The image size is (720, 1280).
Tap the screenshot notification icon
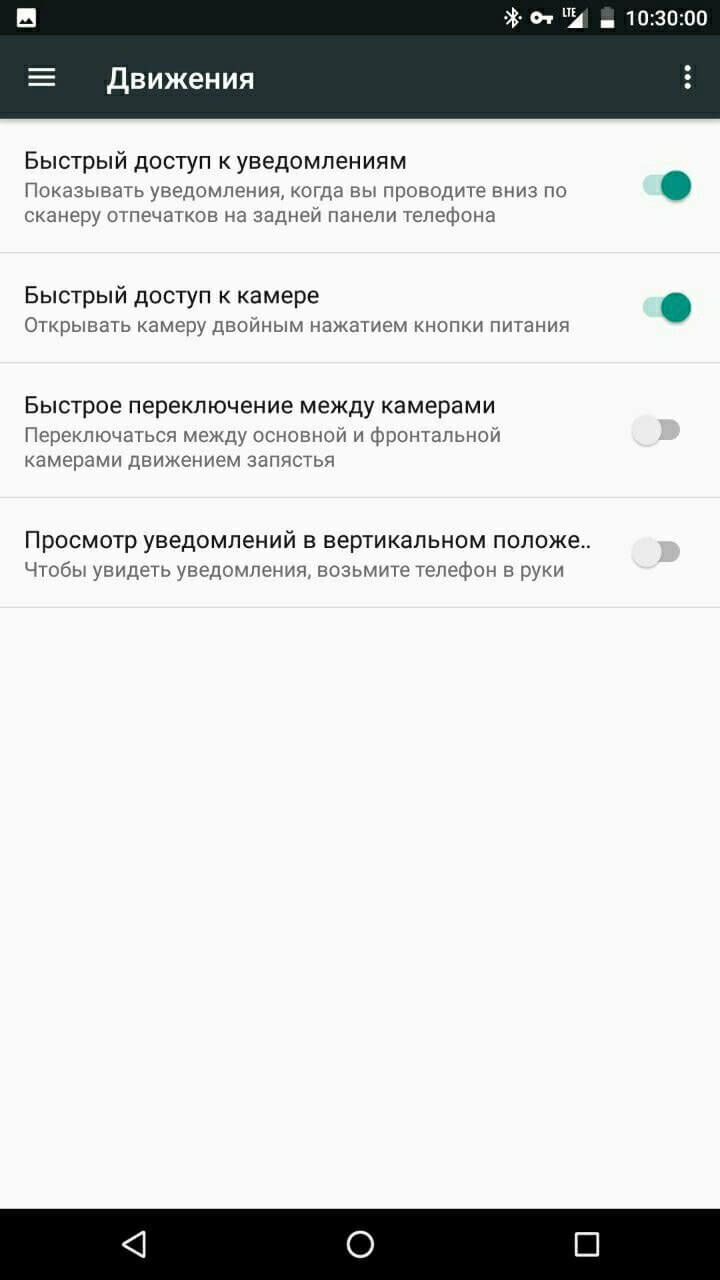point(26,16)
